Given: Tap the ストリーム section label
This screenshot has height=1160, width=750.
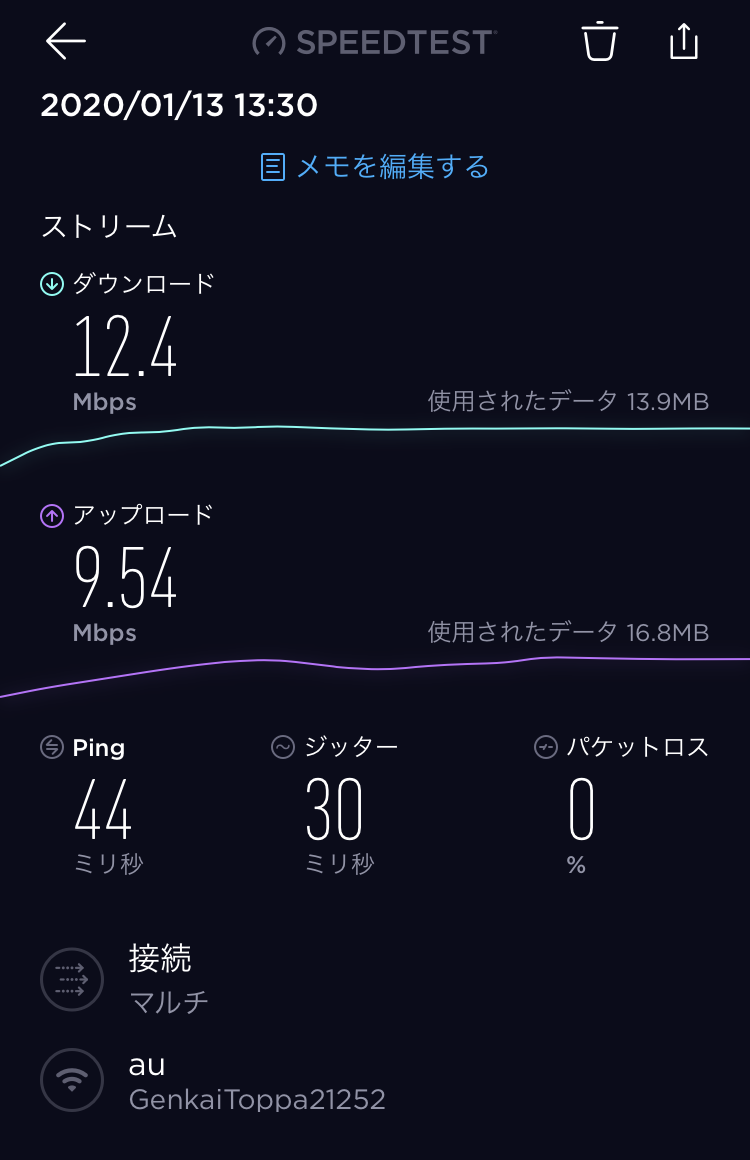Looking at the screenshot, I should click(x=112, y=227).
